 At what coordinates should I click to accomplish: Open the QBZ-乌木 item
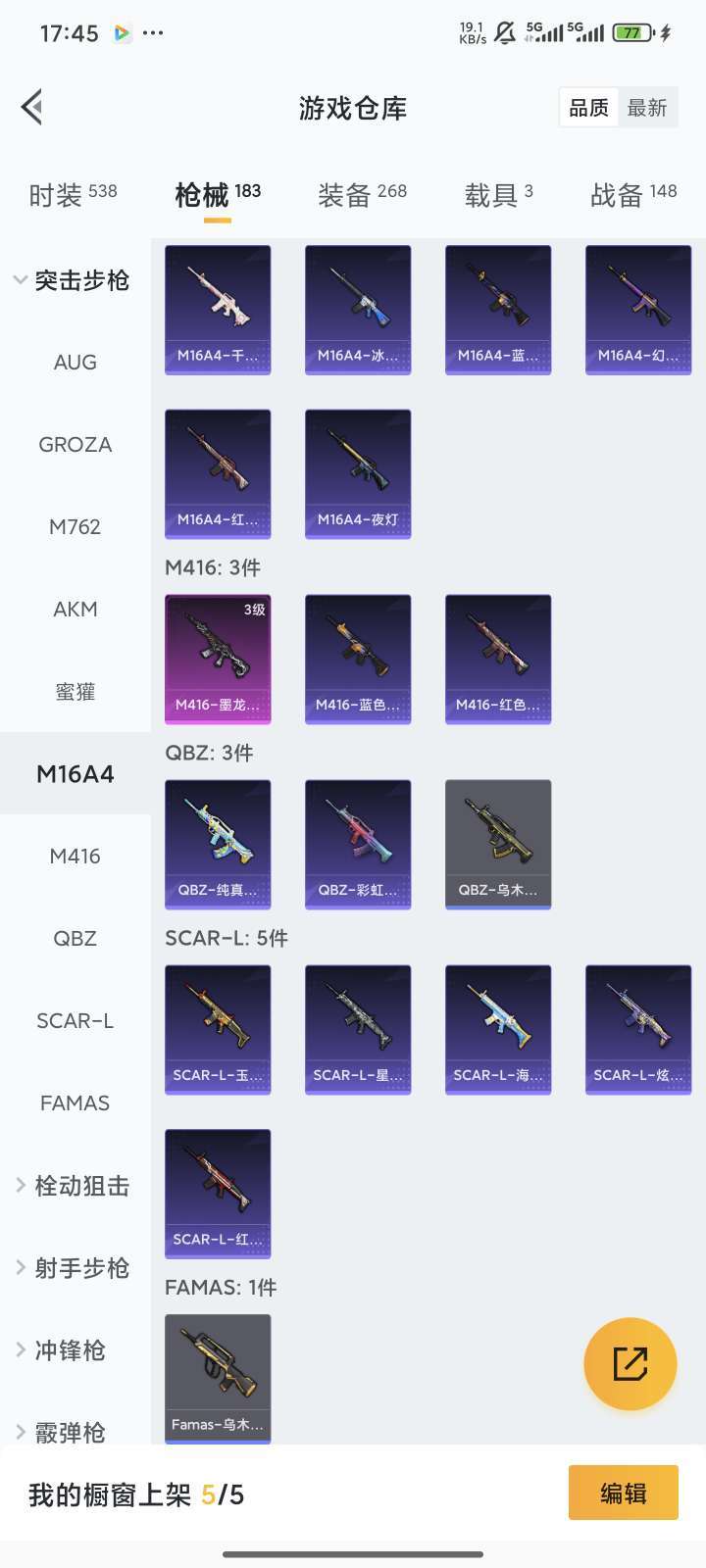click(498, 844)
